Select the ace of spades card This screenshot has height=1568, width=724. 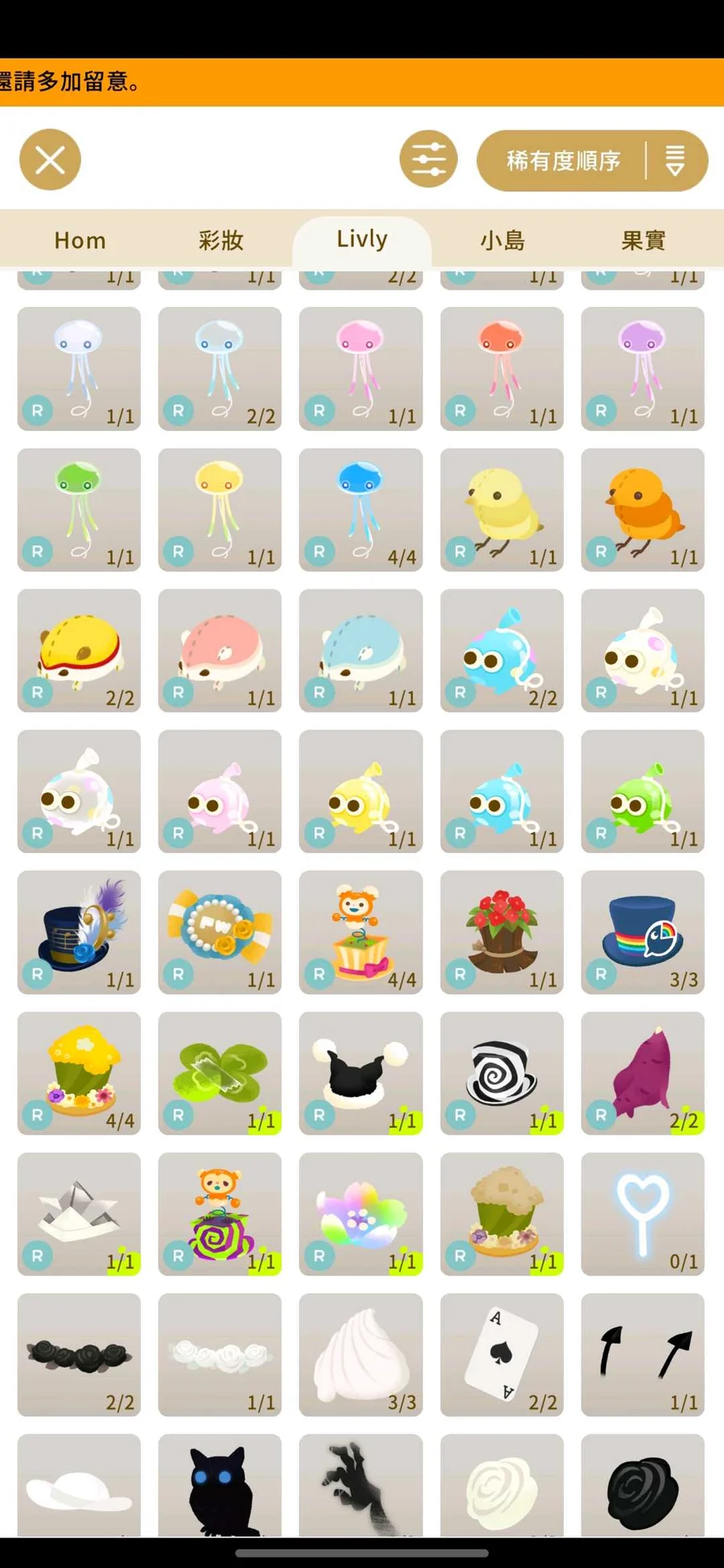pyautogui.click(x=501, y=1355)
